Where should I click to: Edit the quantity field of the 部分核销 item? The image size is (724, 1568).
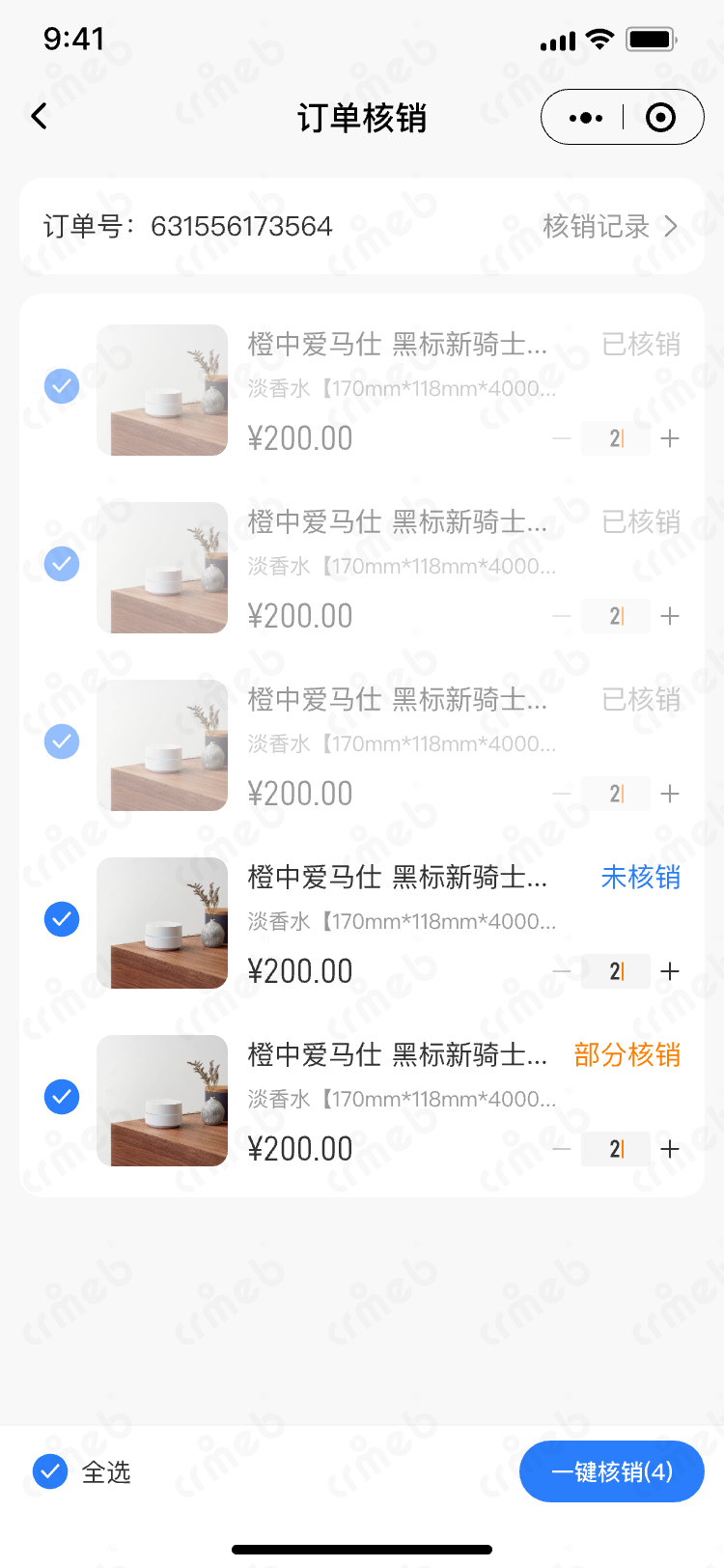pyautogui.click(x=616, y=1149)
